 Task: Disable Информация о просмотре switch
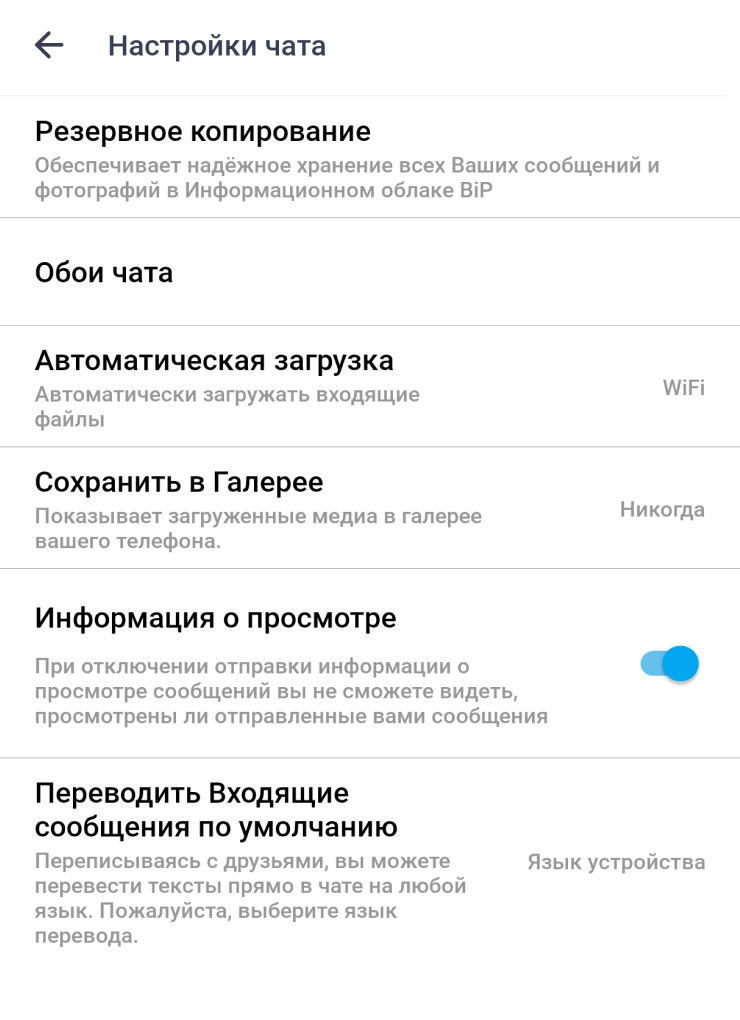tap(669, 664)
